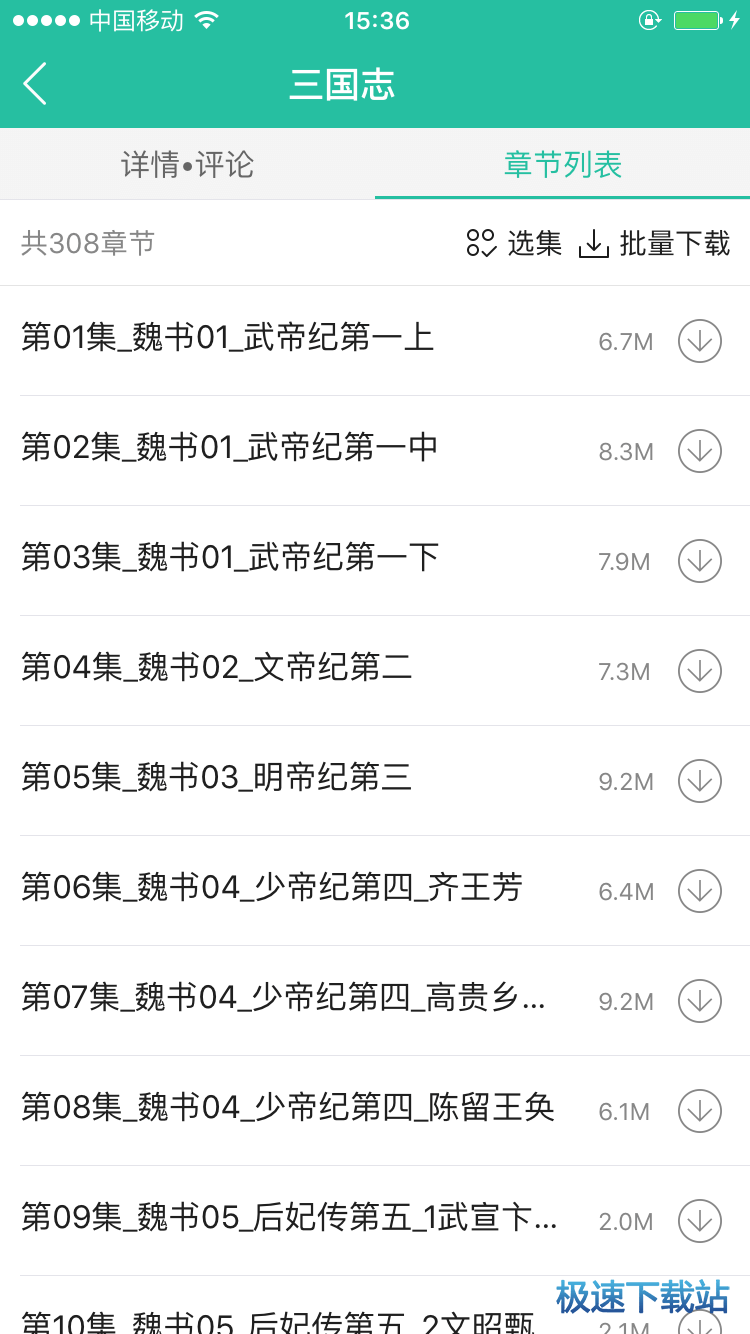Download episode 第09集 (2.0M)
This screenshot has width=750, height=1334.
(x=700, y=1221)
